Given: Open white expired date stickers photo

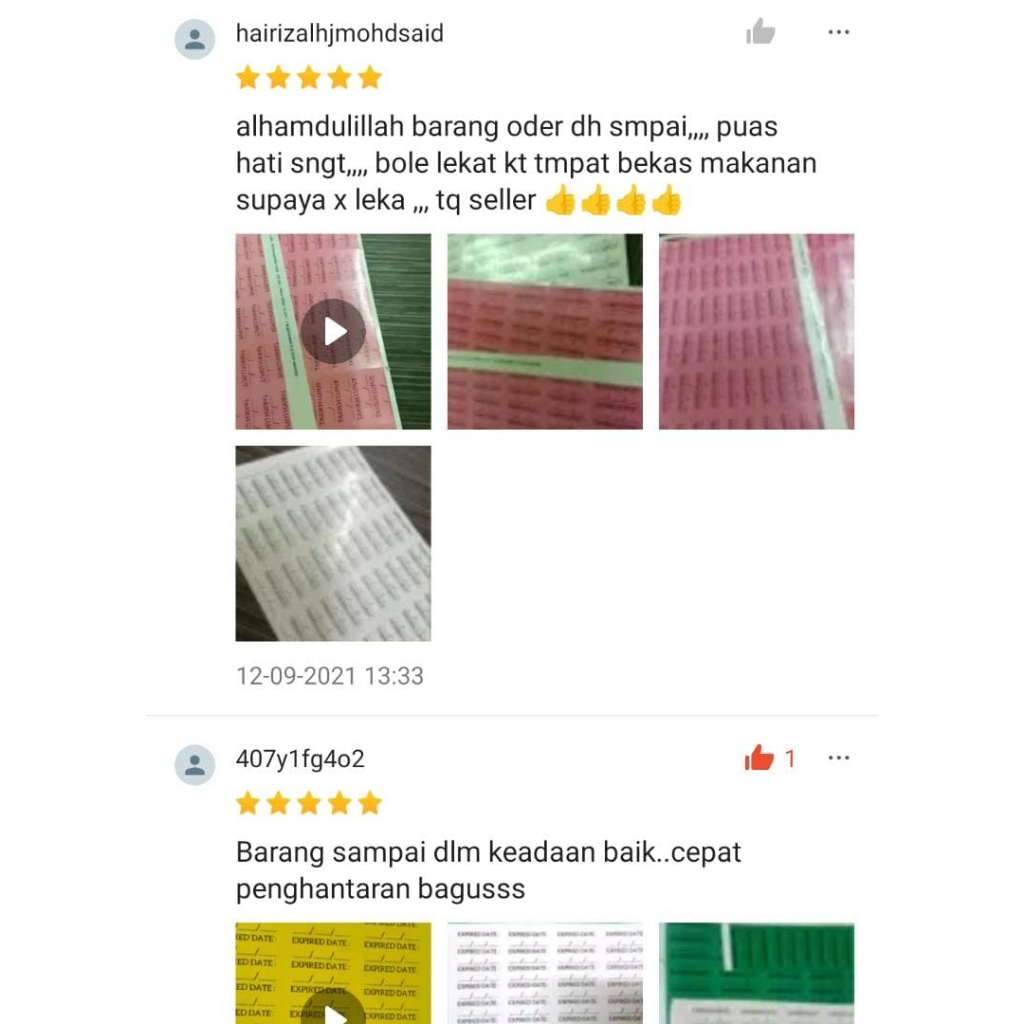Looking at the screenshot, I should click(x=545, y=973).
